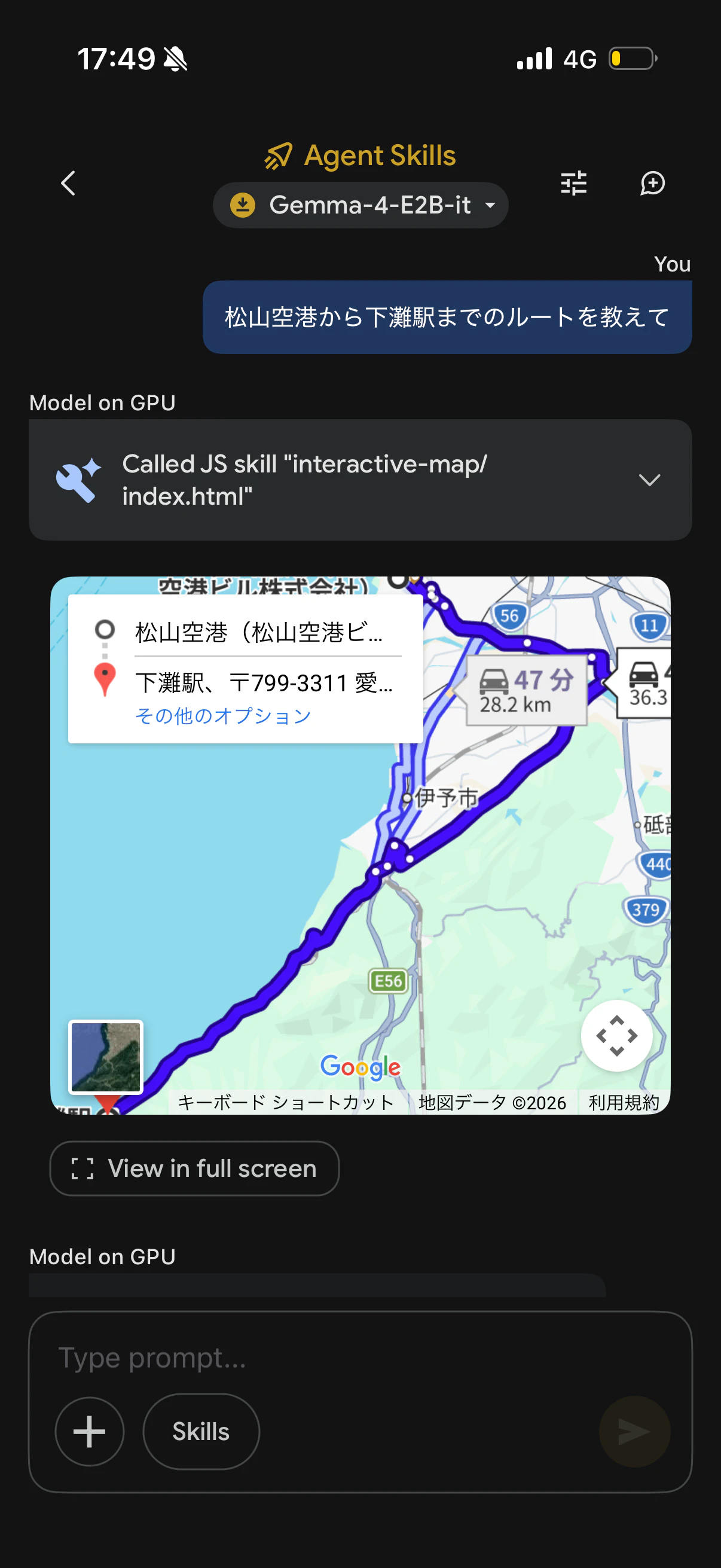Open the Skills chip
721x1568 pixels.
pyautogui.click(x=201, y=1431)
